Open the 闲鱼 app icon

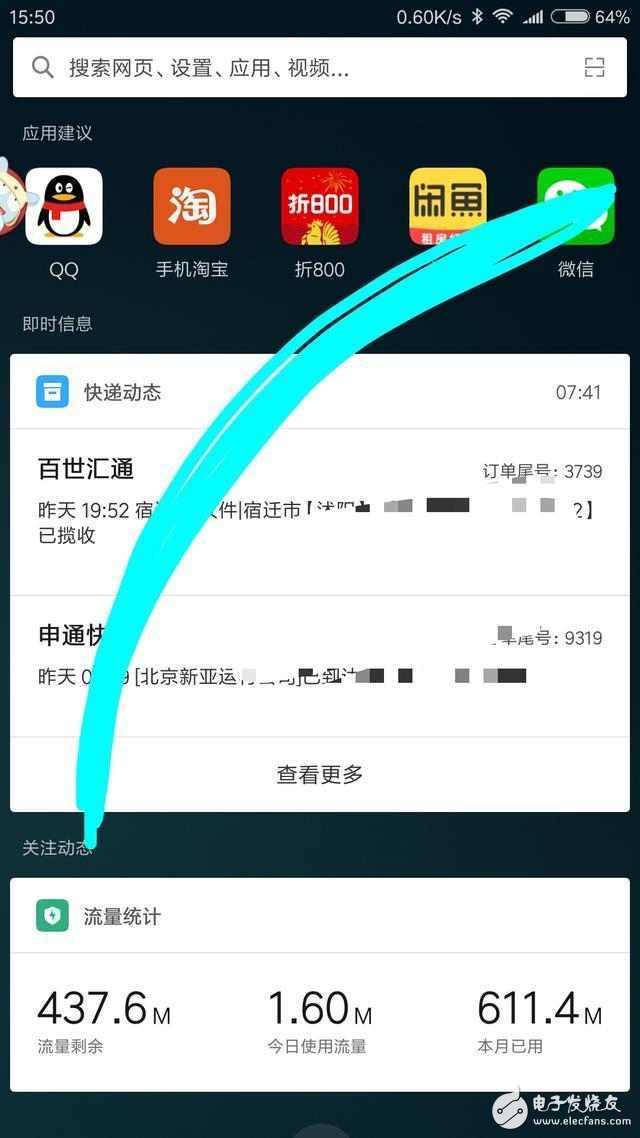pos(447,207)
